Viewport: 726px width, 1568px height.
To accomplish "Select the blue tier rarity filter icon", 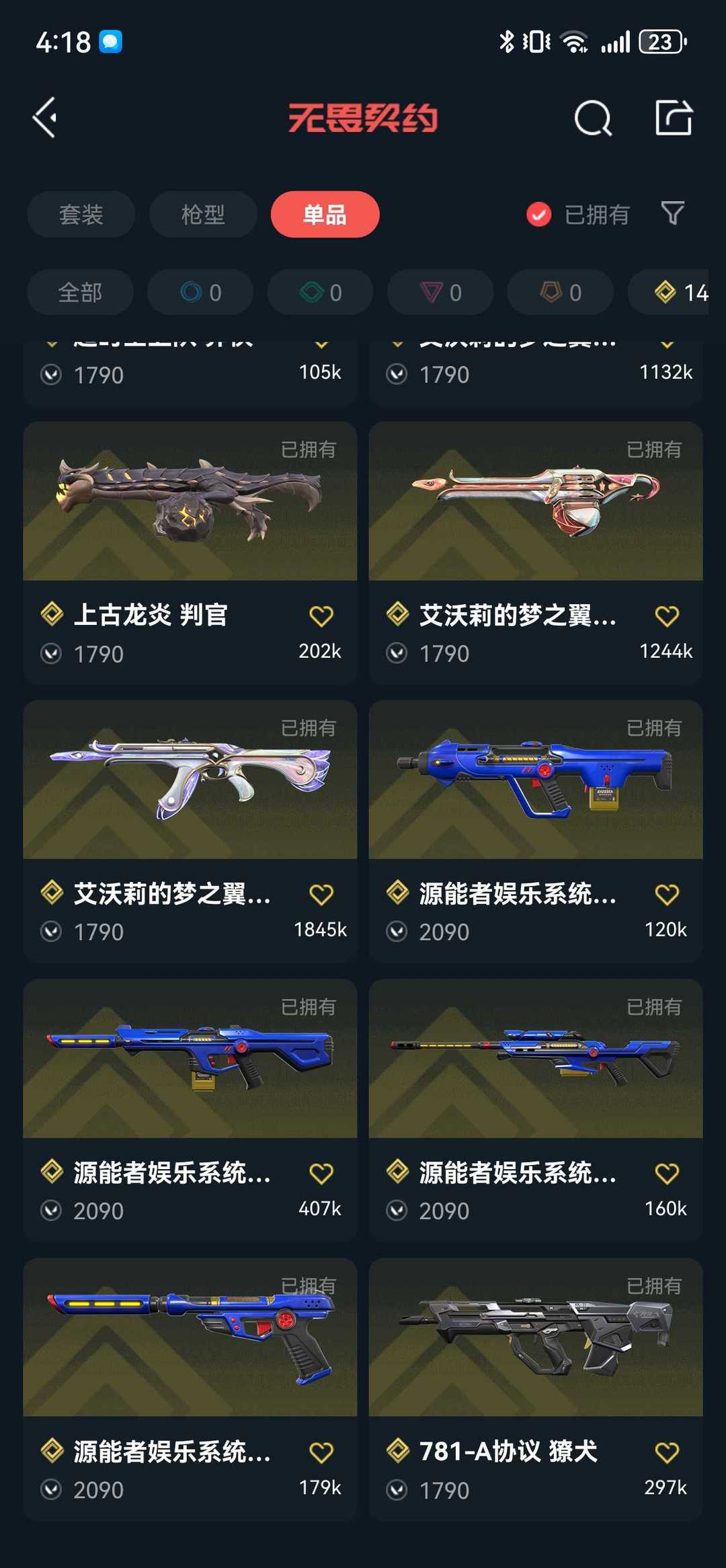I will click(189, 292).
